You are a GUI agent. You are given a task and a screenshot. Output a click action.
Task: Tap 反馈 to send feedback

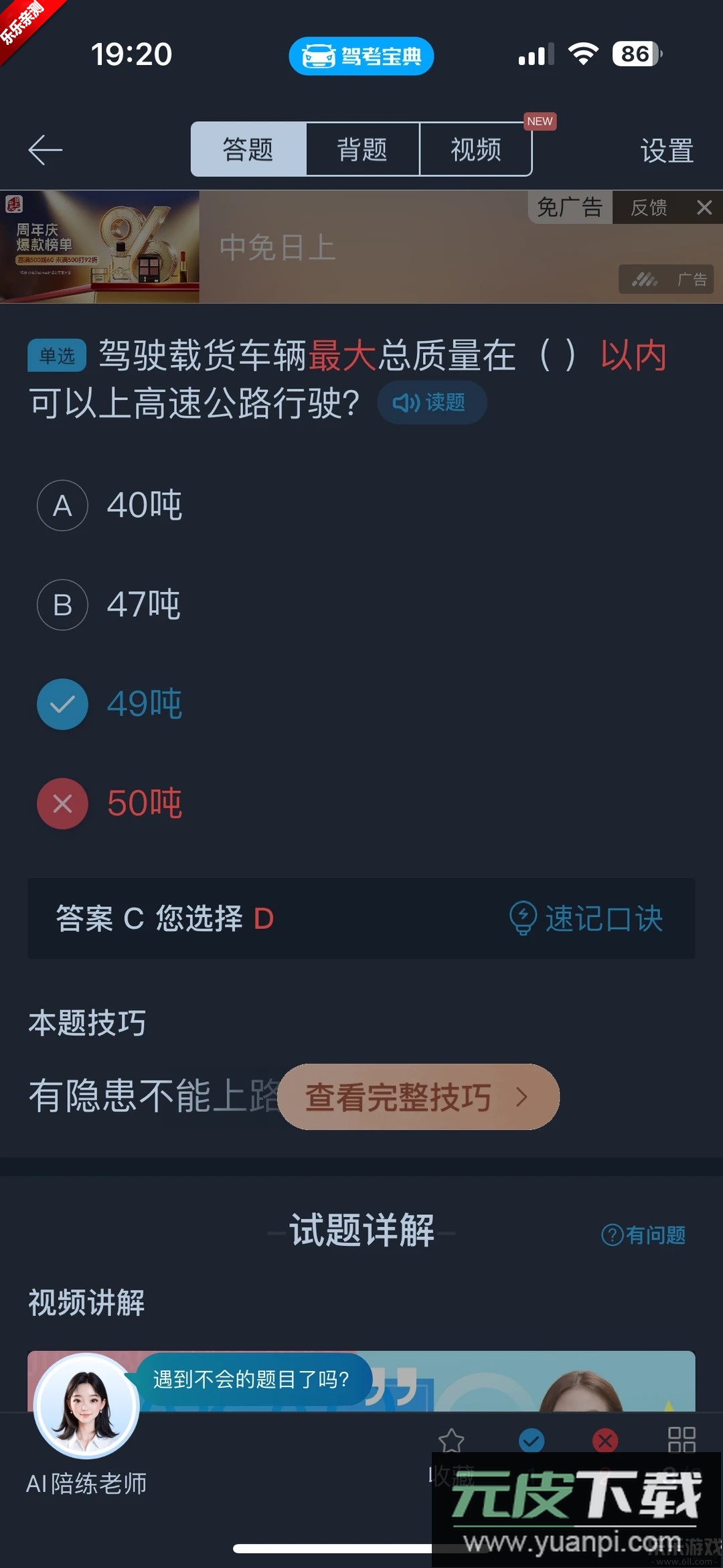(x=648, y=208)
